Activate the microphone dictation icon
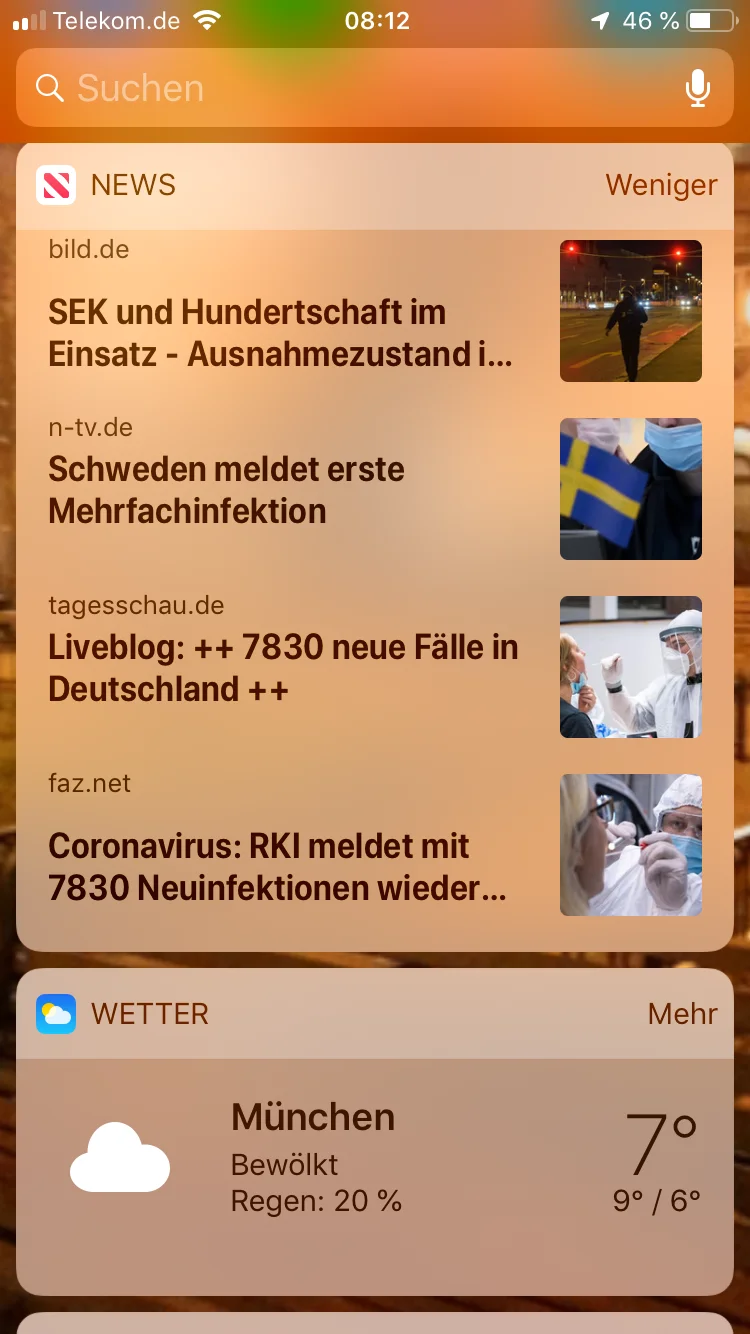 [698, 88]
